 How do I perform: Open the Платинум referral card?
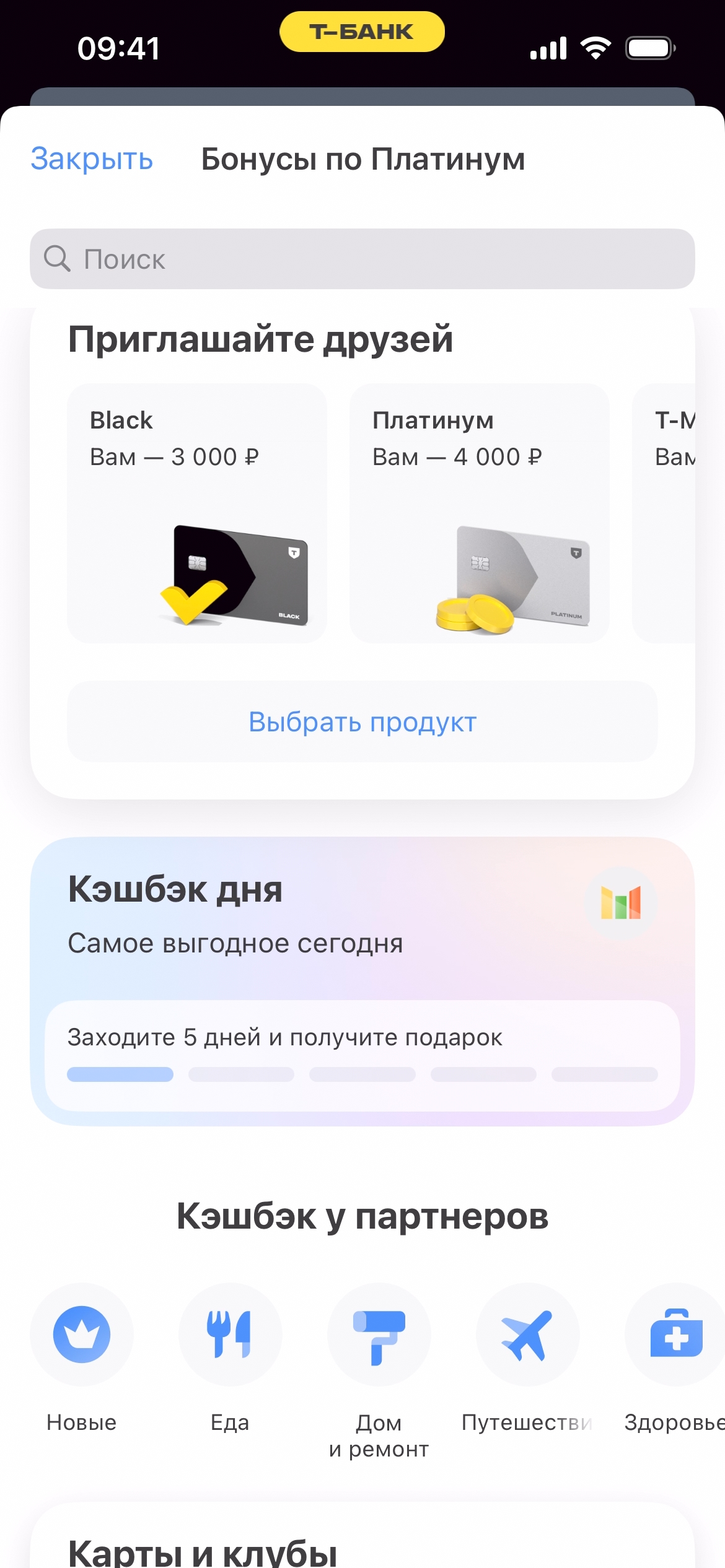(x=479, y=513)
